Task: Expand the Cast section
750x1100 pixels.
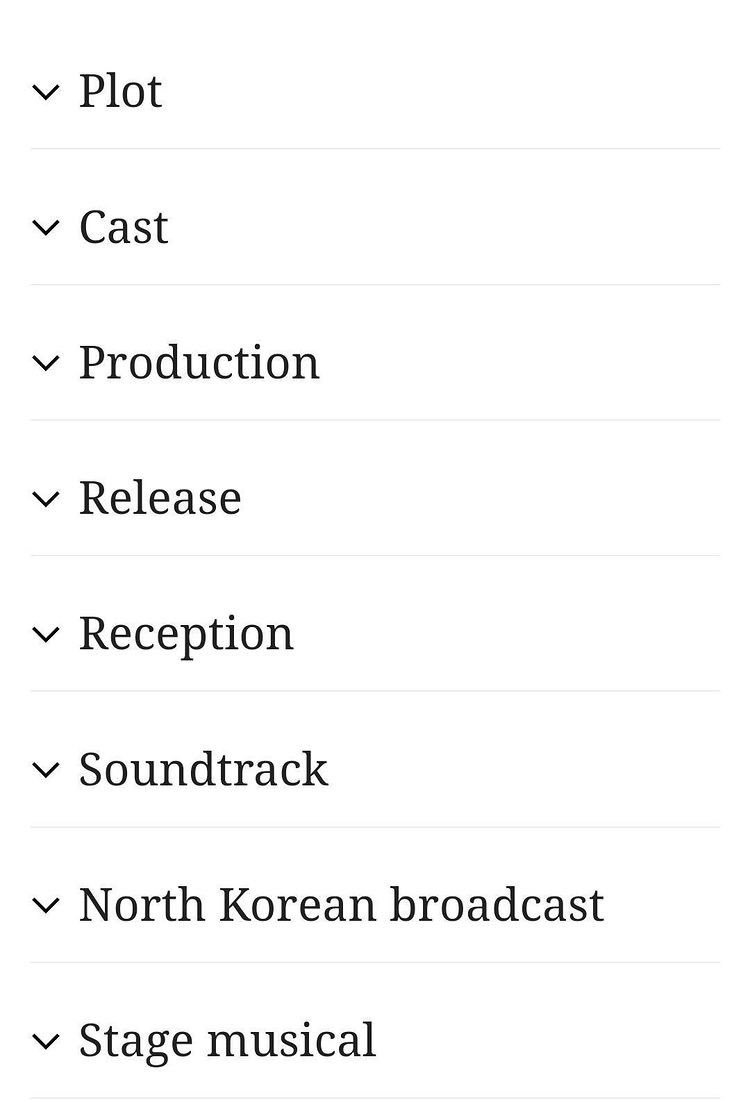Action: point(375,227)
